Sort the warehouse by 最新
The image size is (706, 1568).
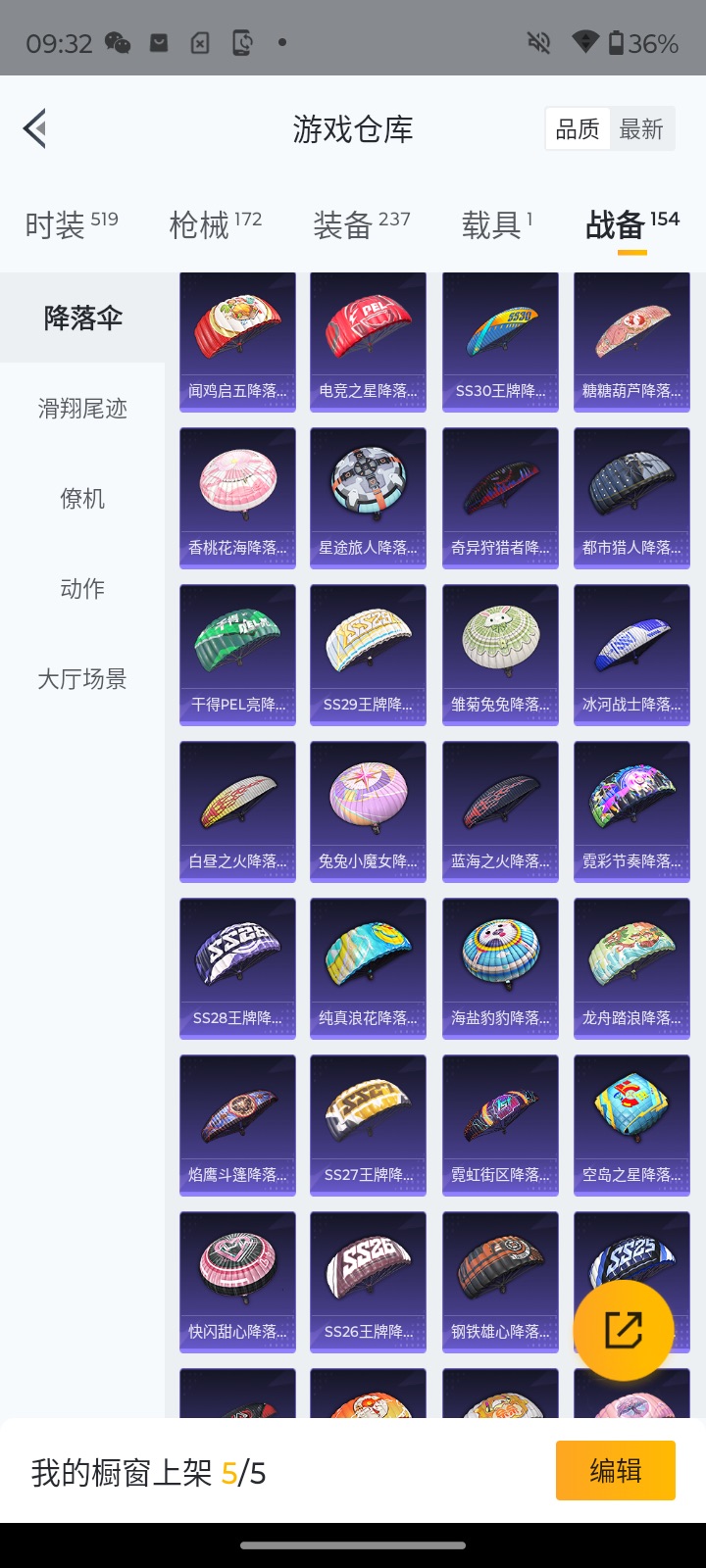pyautogui.click(x=641, y=129)
